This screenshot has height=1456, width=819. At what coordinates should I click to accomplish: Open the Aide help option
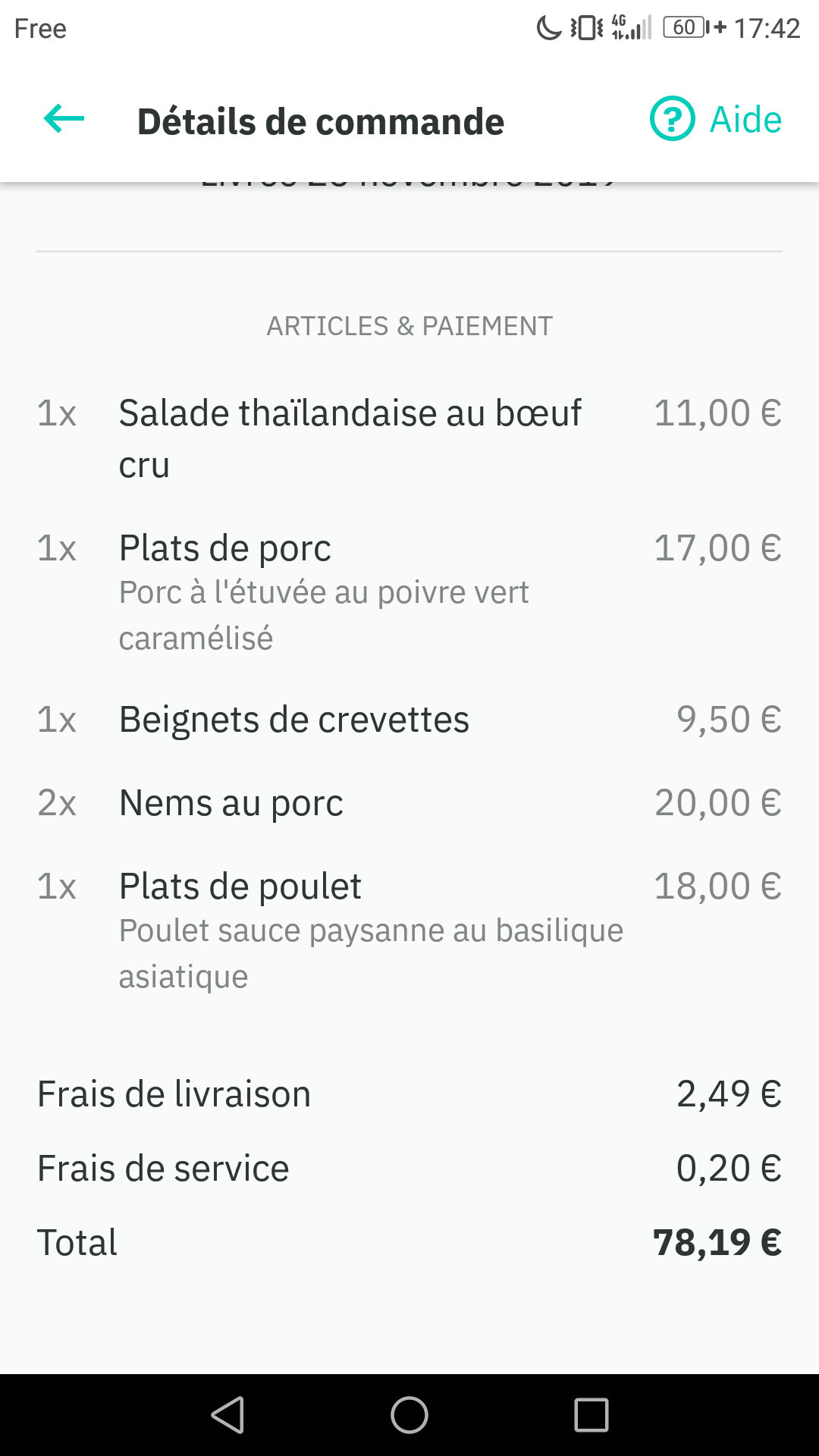coord(716,119)
